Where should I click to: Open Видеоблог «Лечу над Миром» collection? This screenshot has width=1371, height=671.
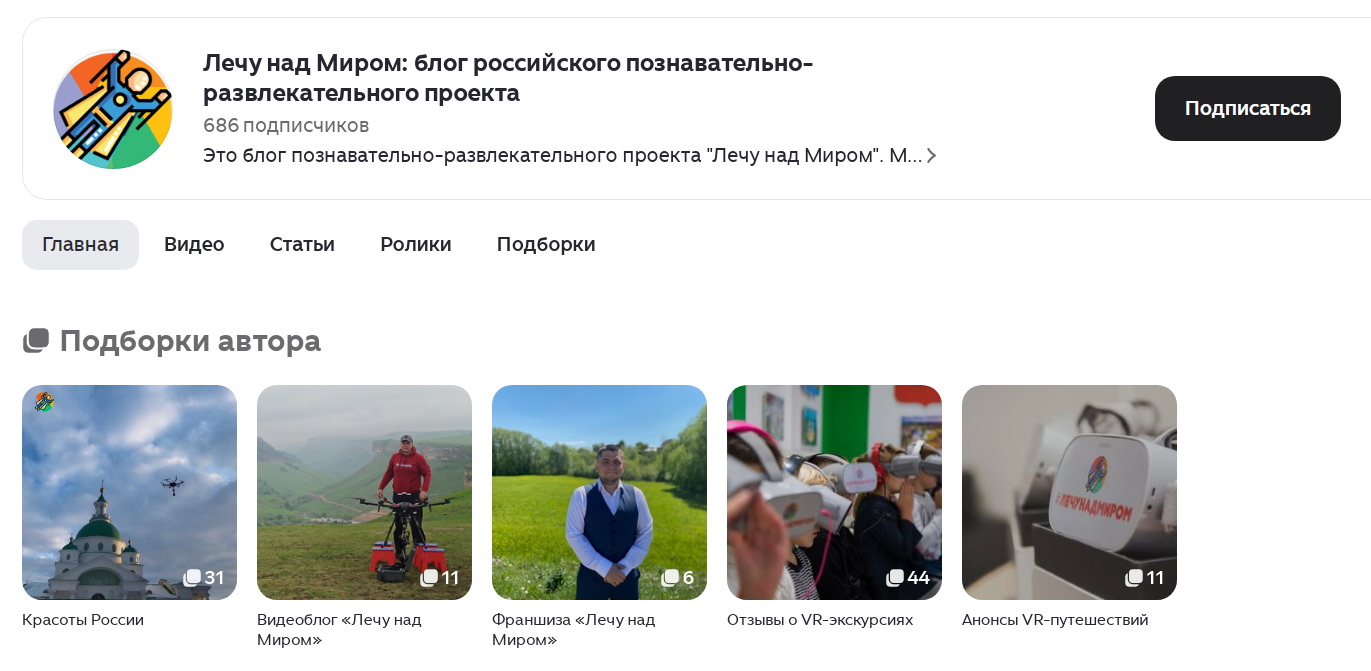click(x=364, y=492)
